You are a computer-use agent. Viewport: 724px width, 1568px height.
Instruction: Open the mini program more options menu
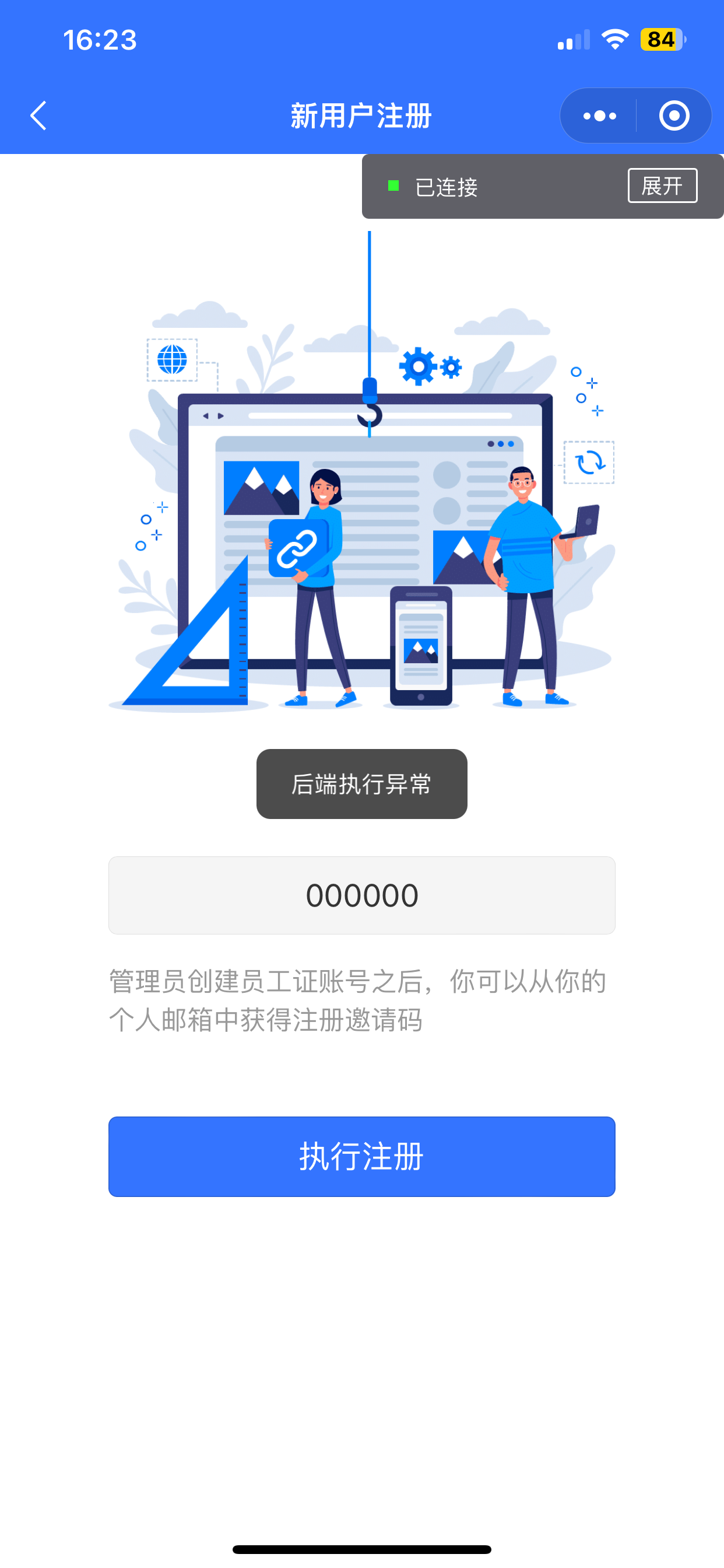[x=599, y=116]
